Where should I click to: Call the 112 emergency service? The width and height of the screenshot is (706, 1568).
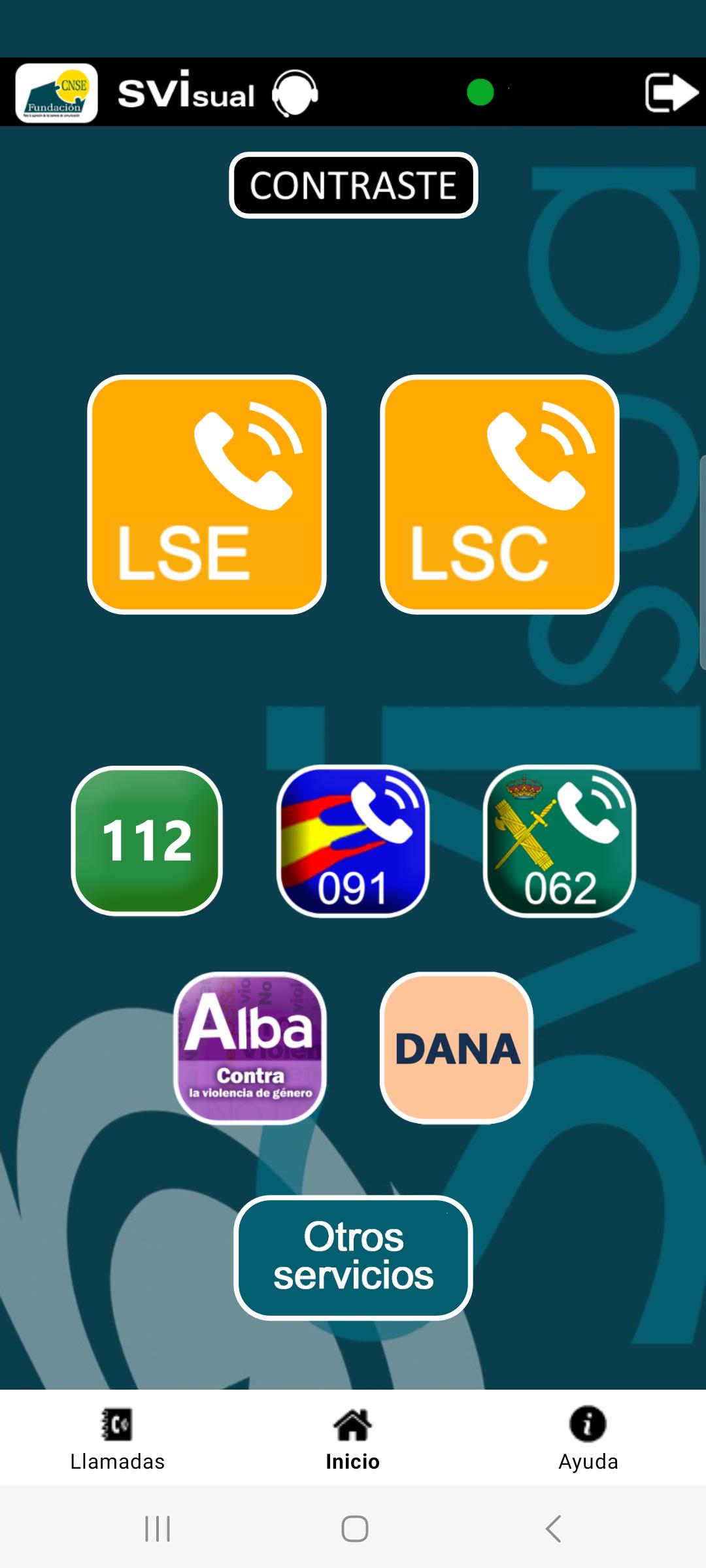147,841
